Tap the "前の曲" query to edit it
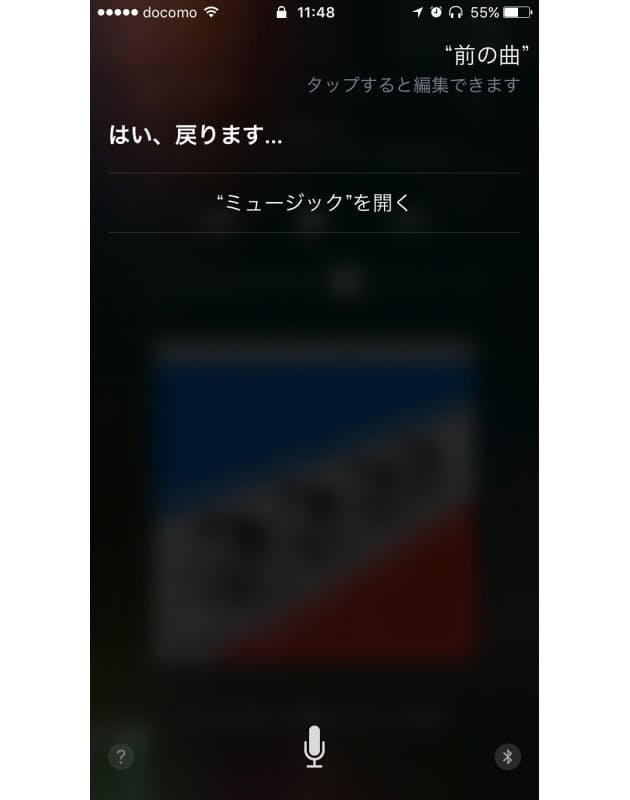Screen dimensions: 630x800 [x=485, y=53]
